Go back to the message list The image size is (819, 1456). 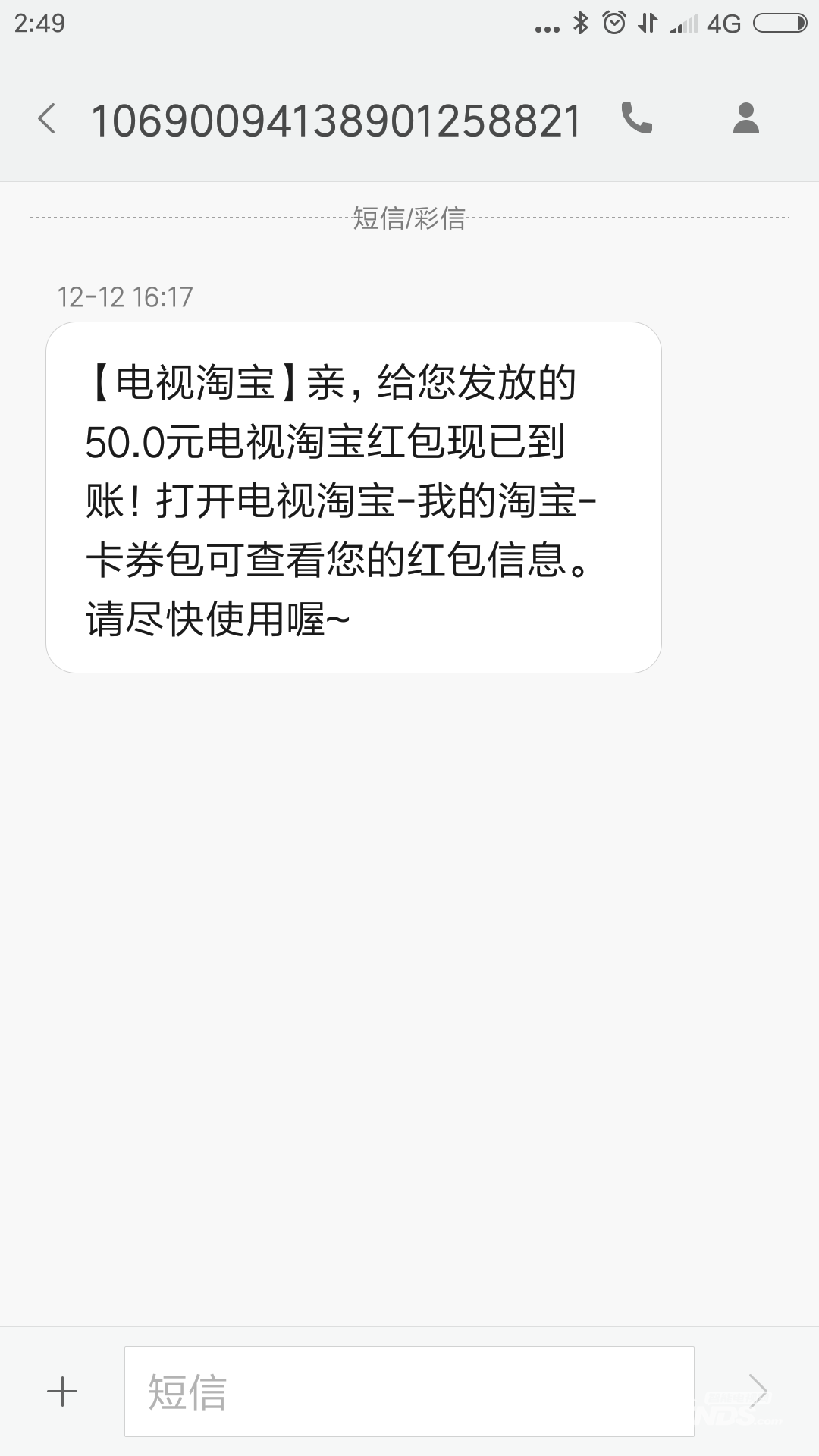click(47, 119)
